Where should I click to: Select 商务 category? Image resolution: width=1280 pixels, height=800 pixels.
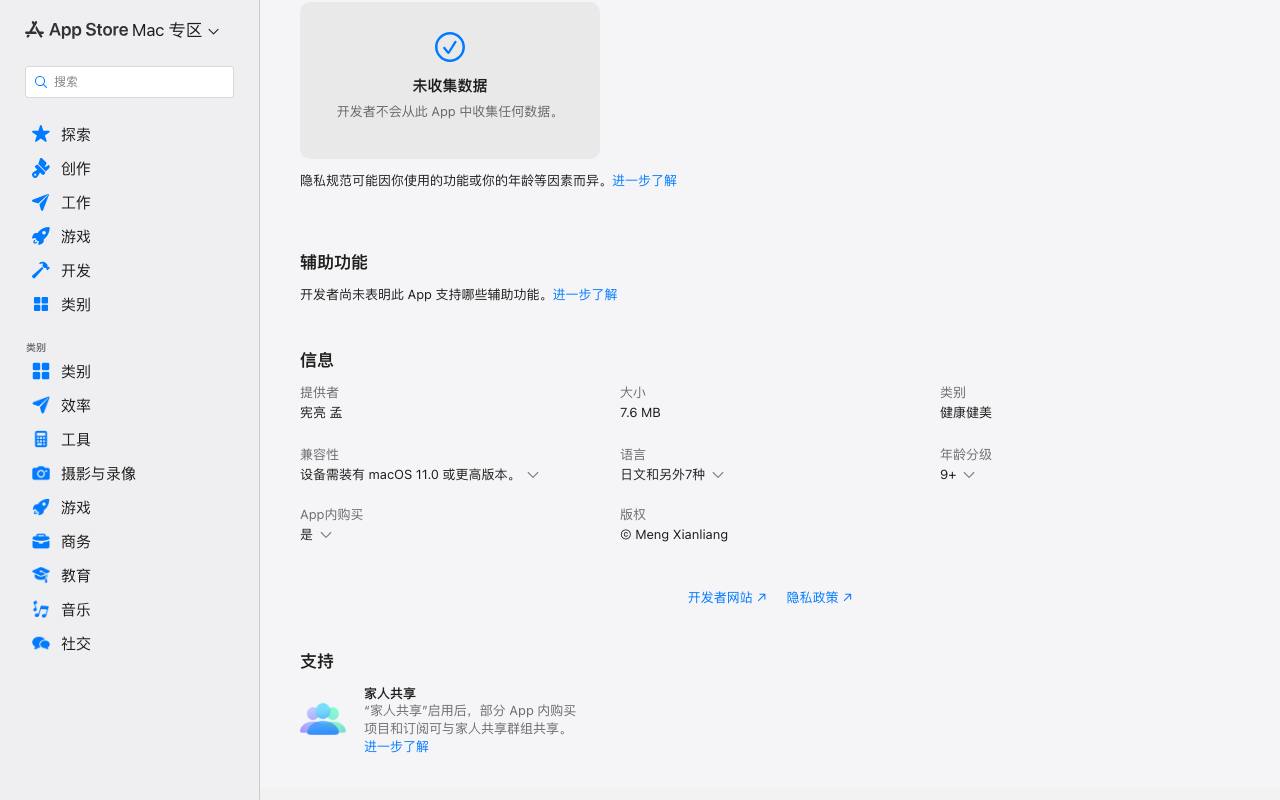pyautogui.click(x=129, y=541)
